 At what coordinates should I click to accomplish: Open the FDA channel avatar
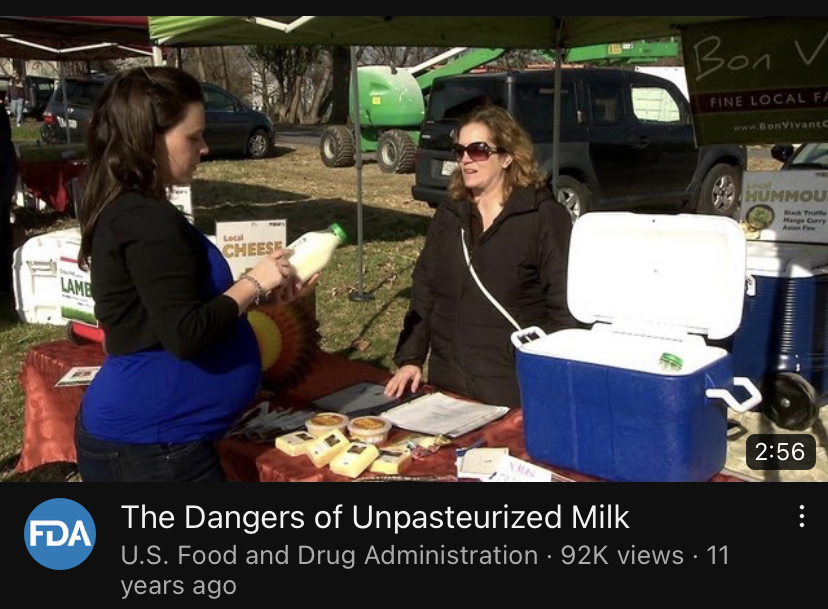tap(60, 534)
